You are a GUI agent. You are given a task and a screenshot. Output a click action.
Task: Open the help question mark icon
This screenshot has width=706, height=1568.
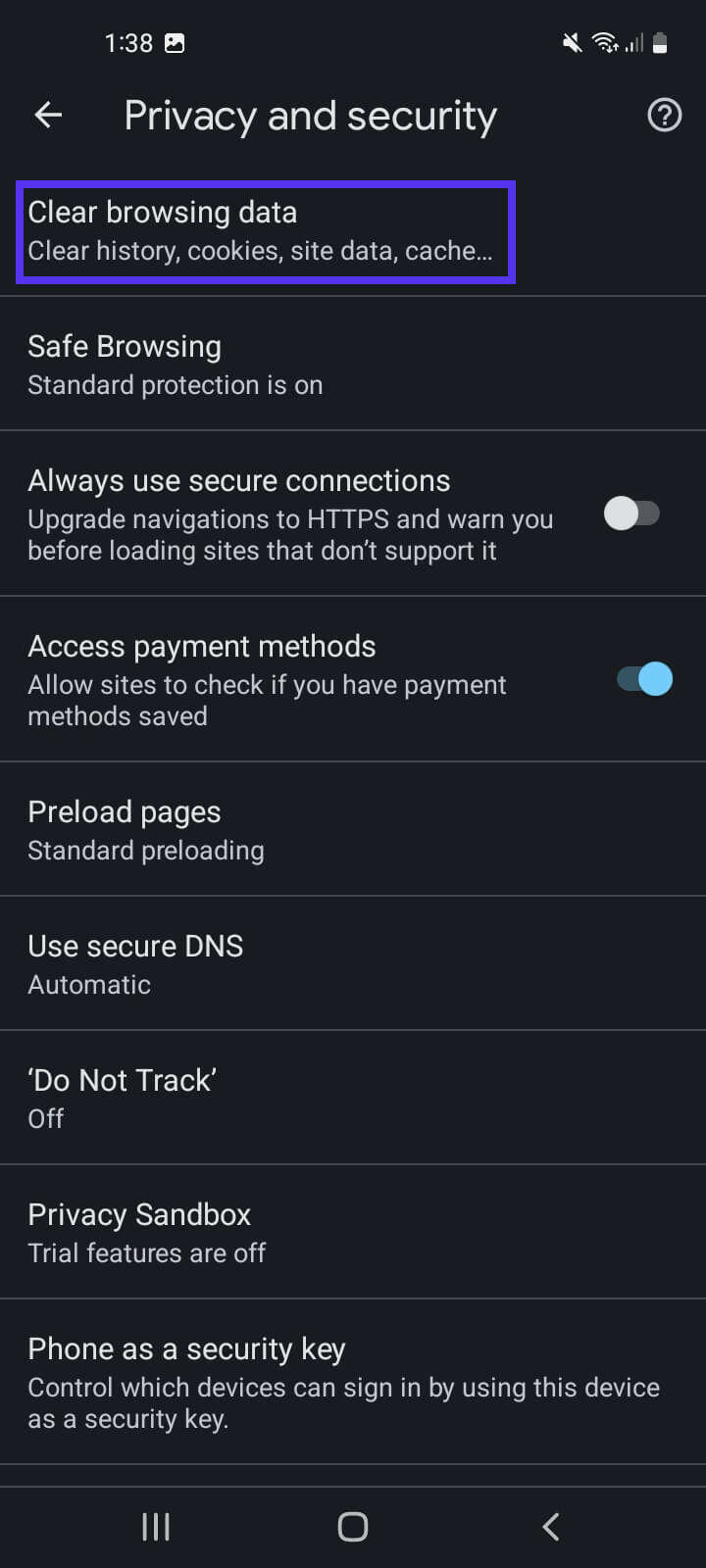pyautogui.click(x=664, y=116)
